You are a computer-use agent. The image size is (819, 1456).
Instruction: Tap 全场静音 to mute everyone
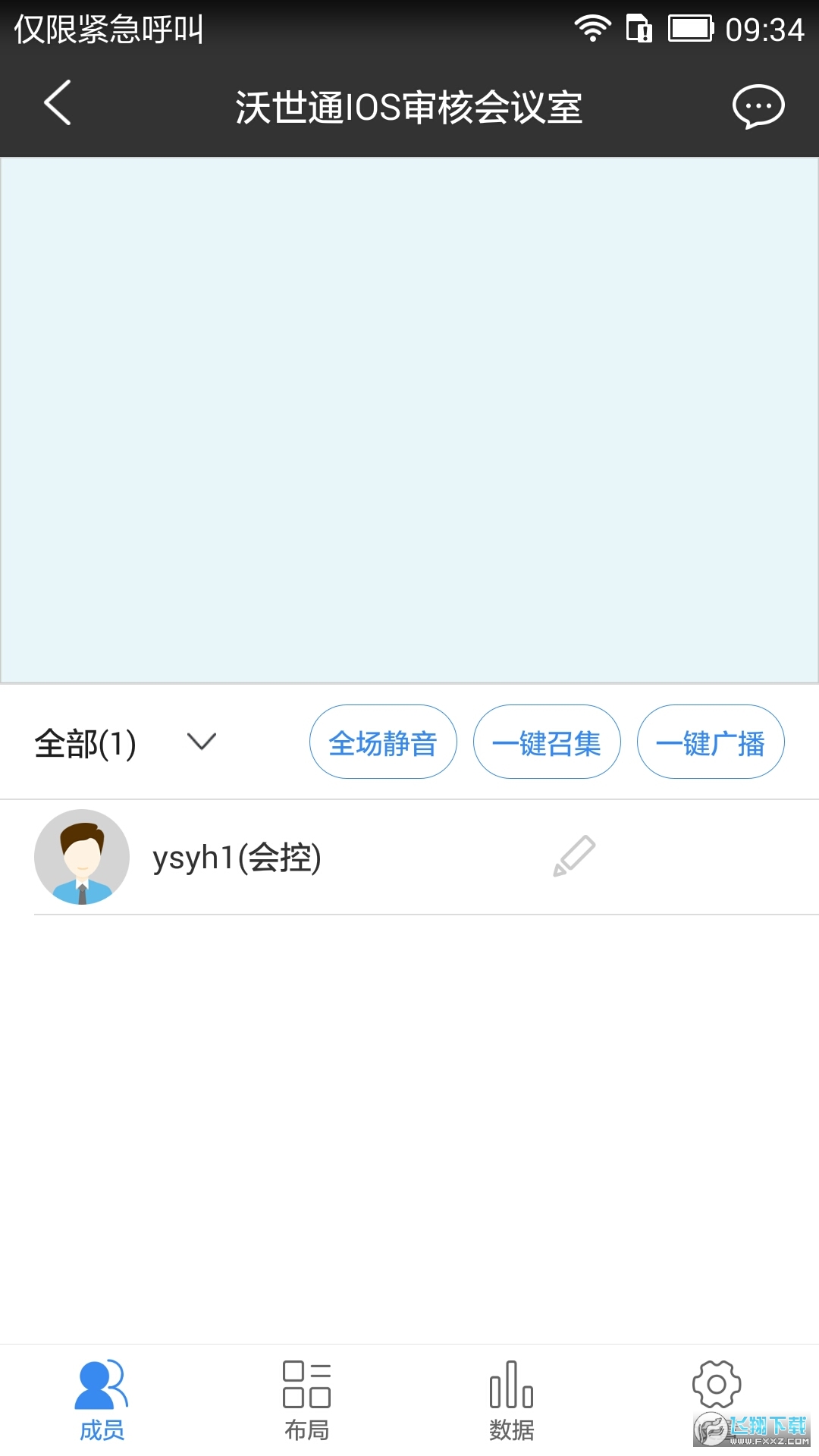383,742
